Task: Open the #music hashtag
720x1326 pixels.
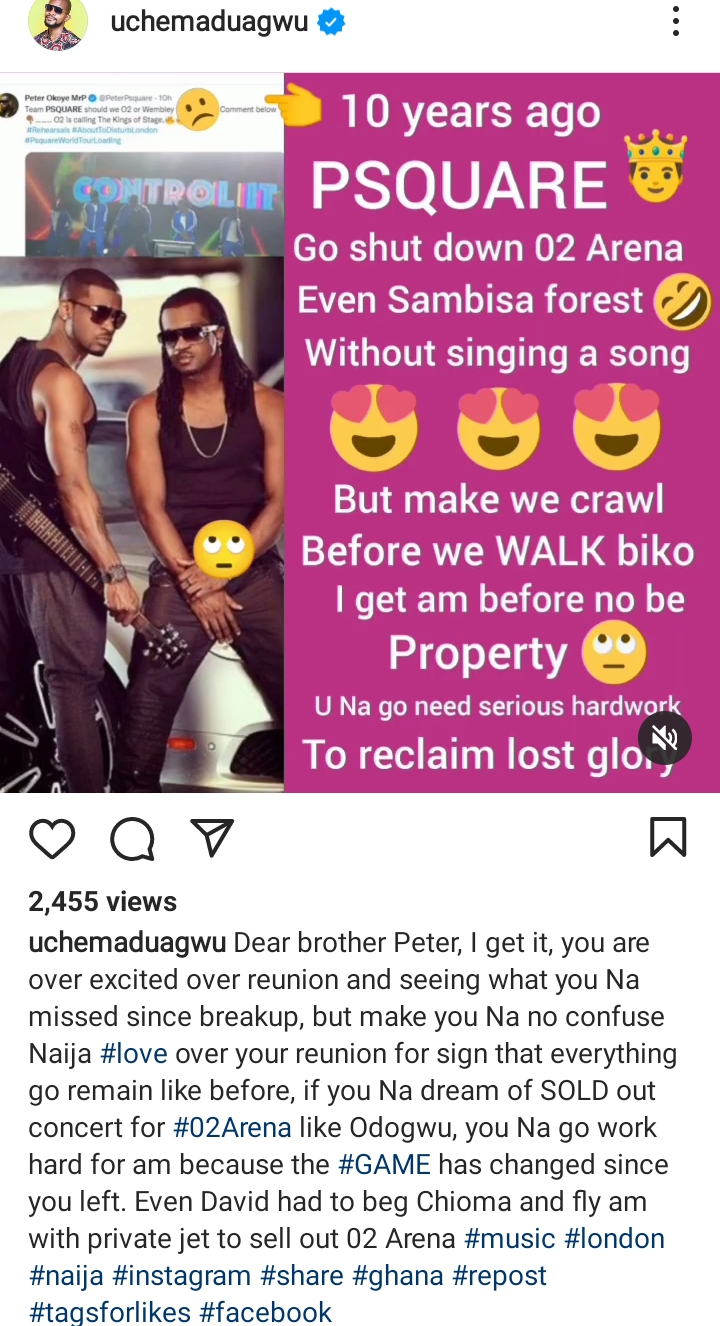Action: [510, 1238]
